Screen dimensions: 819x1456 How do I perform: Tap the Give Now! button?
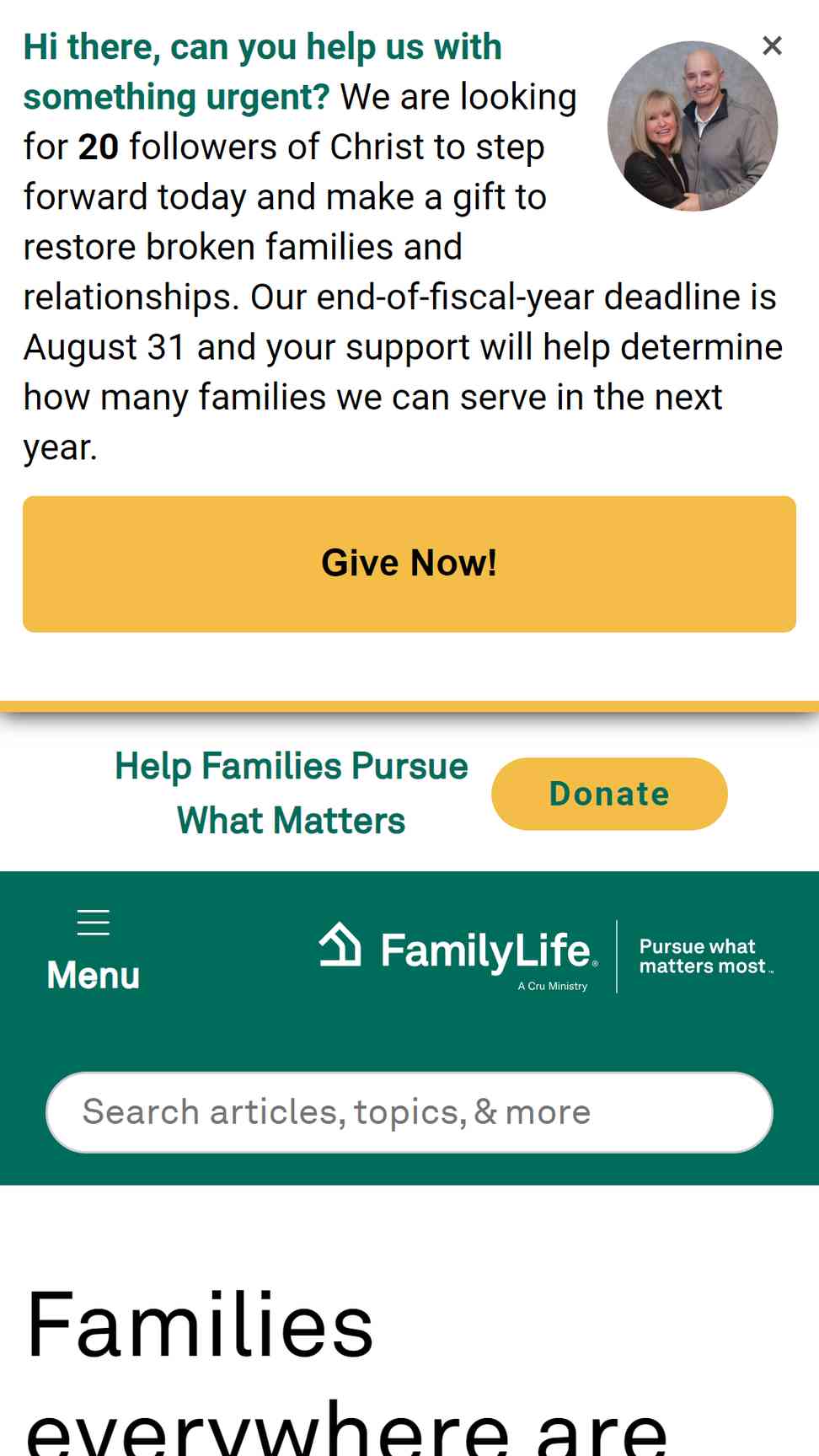pos(409,564)
